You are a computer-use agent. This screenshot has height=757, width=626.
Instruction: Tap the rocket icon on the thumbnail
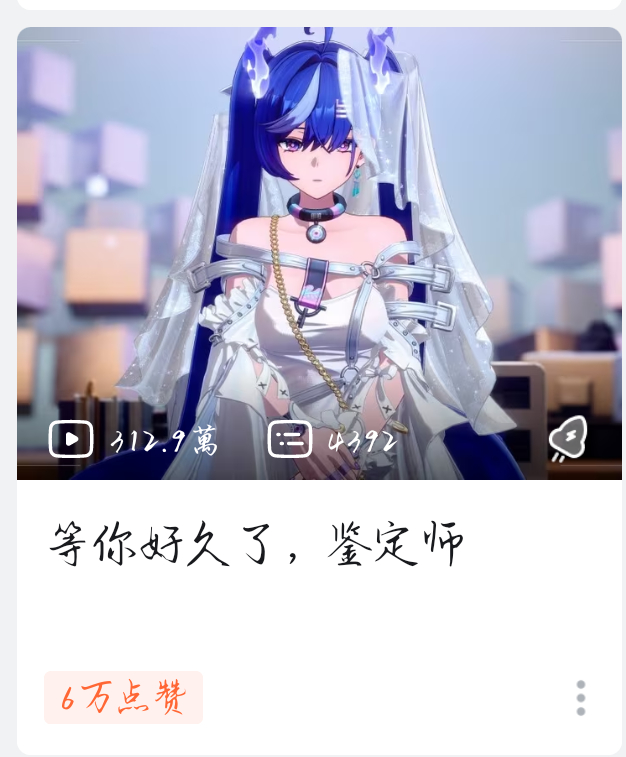click(569, 439)
